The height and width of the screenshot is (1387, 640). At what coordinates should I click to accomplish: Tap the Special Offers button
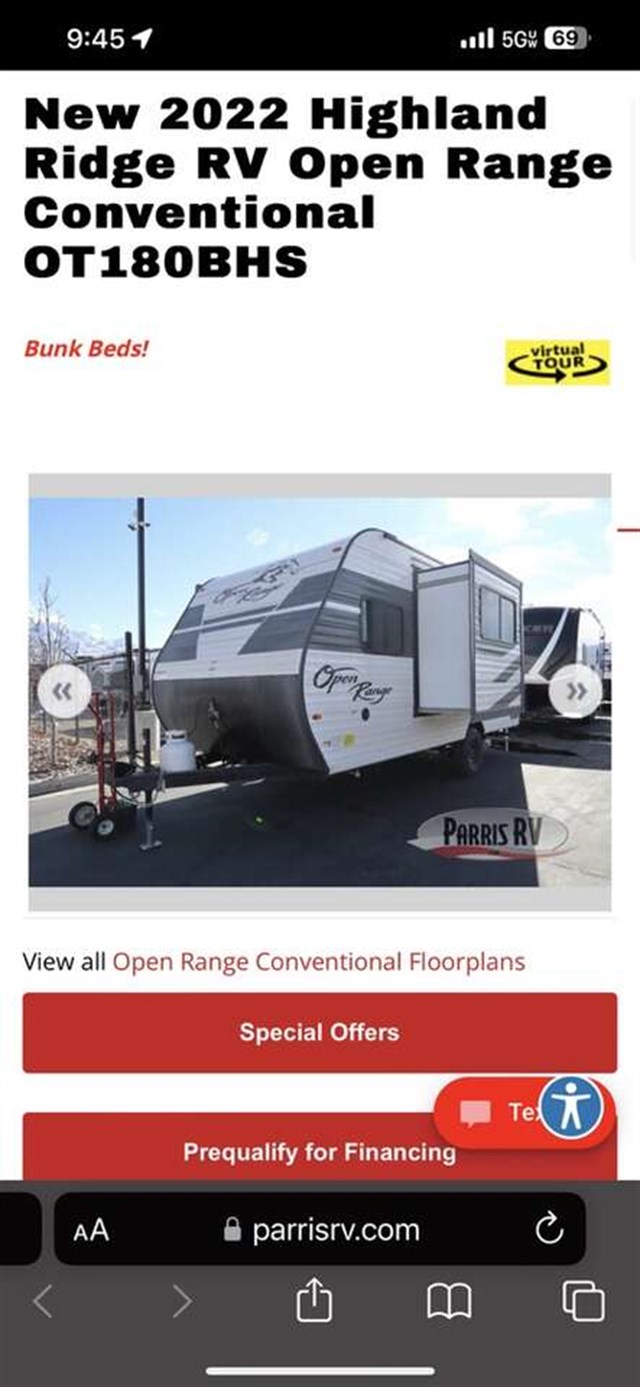[x=319, y=1032]
